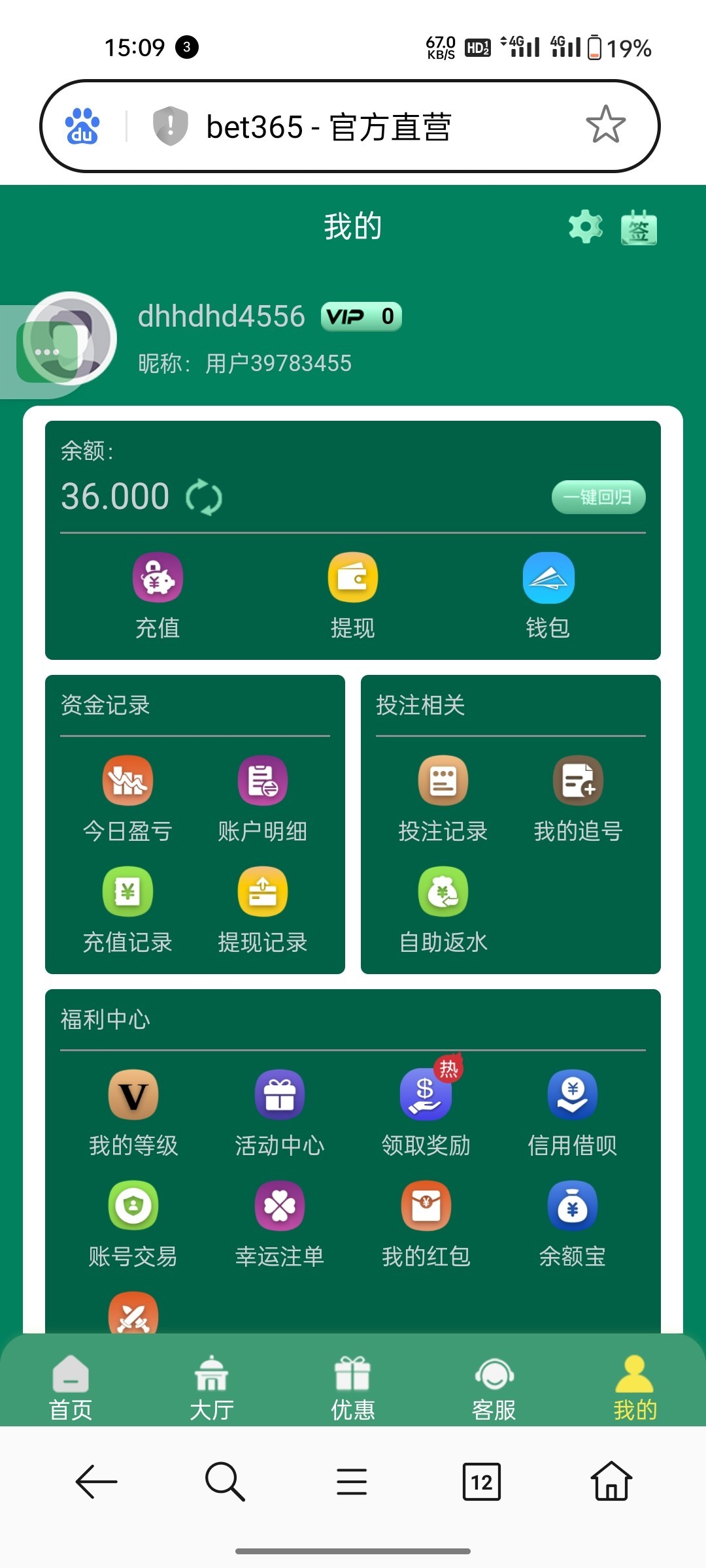Open the settings gear icon
This screenshot has width=706, height=1568.
[585, 227]
